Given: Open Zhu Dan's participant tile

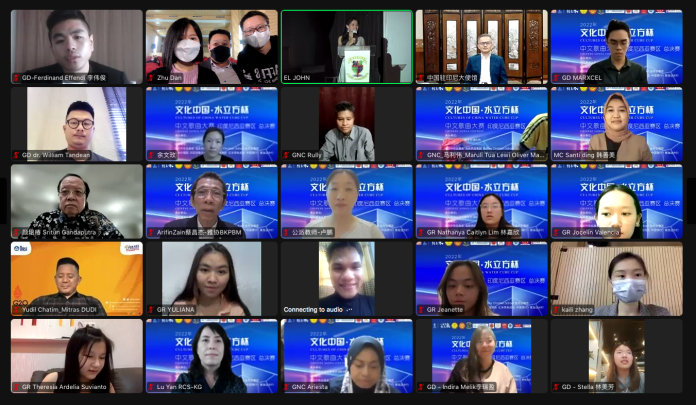Looking at the screenshot, I should pos(211,46).
